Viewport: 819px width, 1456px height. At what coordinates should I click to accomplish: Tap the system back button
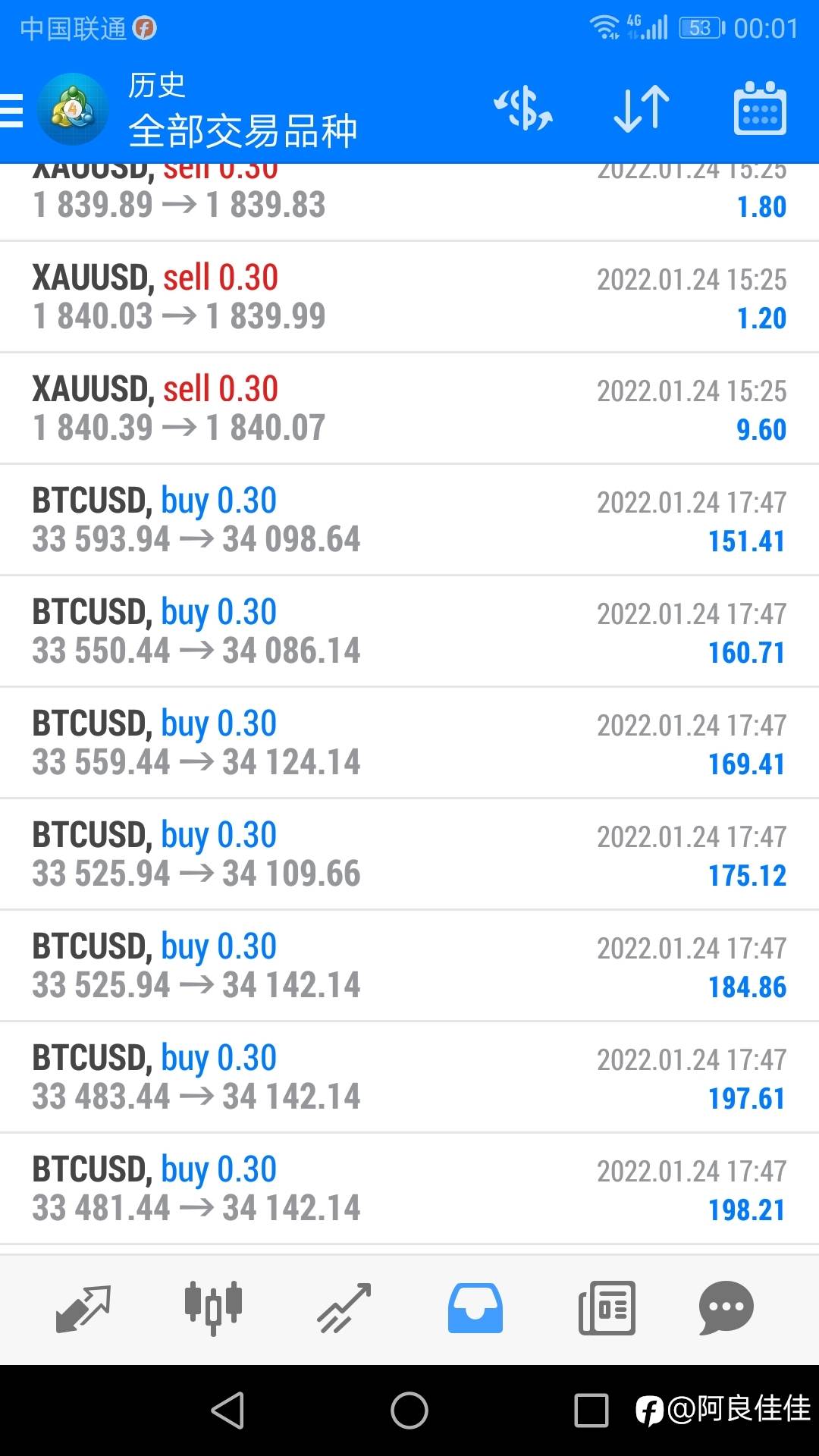(227, 1410)
